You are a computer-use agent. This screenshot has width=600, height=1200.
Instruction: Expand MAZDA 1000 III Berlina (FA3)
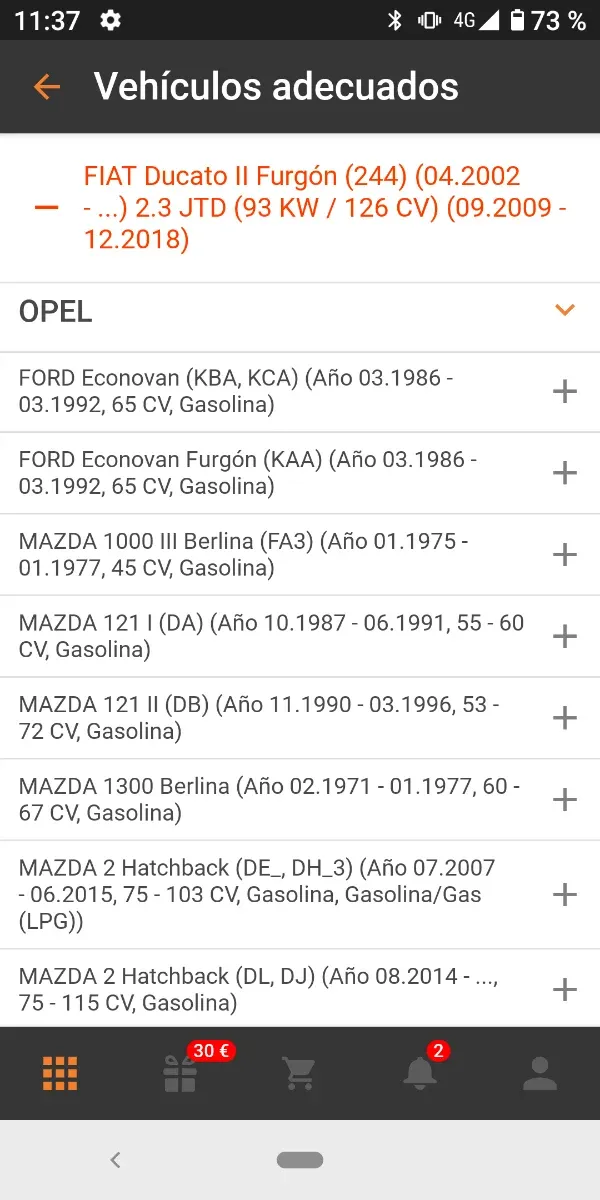click(x=564, y=555)
